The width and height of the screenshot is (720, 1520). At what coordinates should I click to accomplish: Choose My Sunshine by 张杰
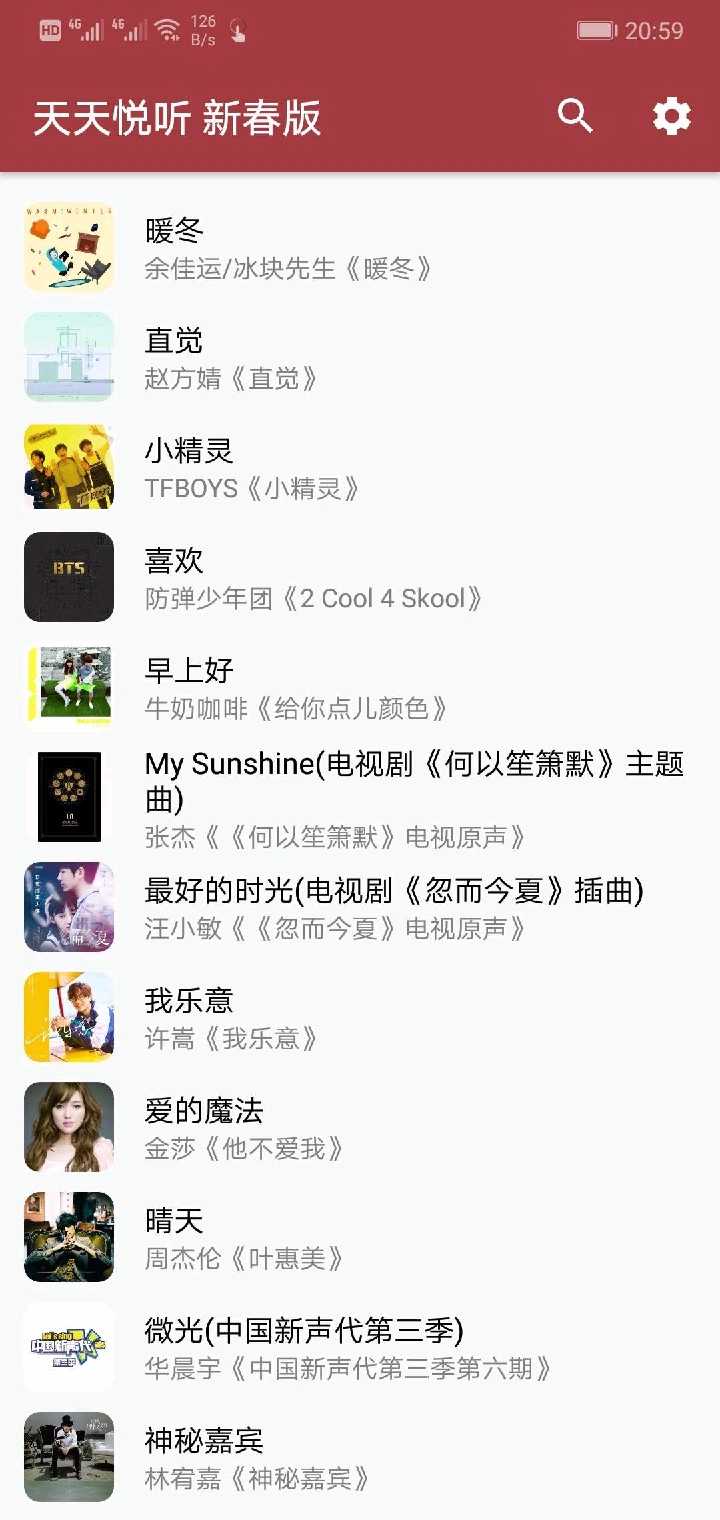[360, 797]
